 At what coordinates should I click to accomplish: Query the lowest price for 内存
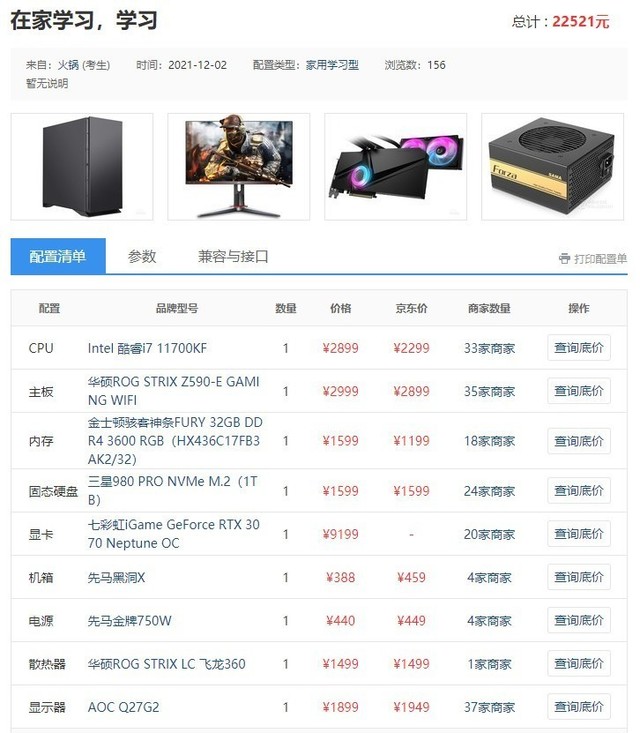click(x=578, y=441)
